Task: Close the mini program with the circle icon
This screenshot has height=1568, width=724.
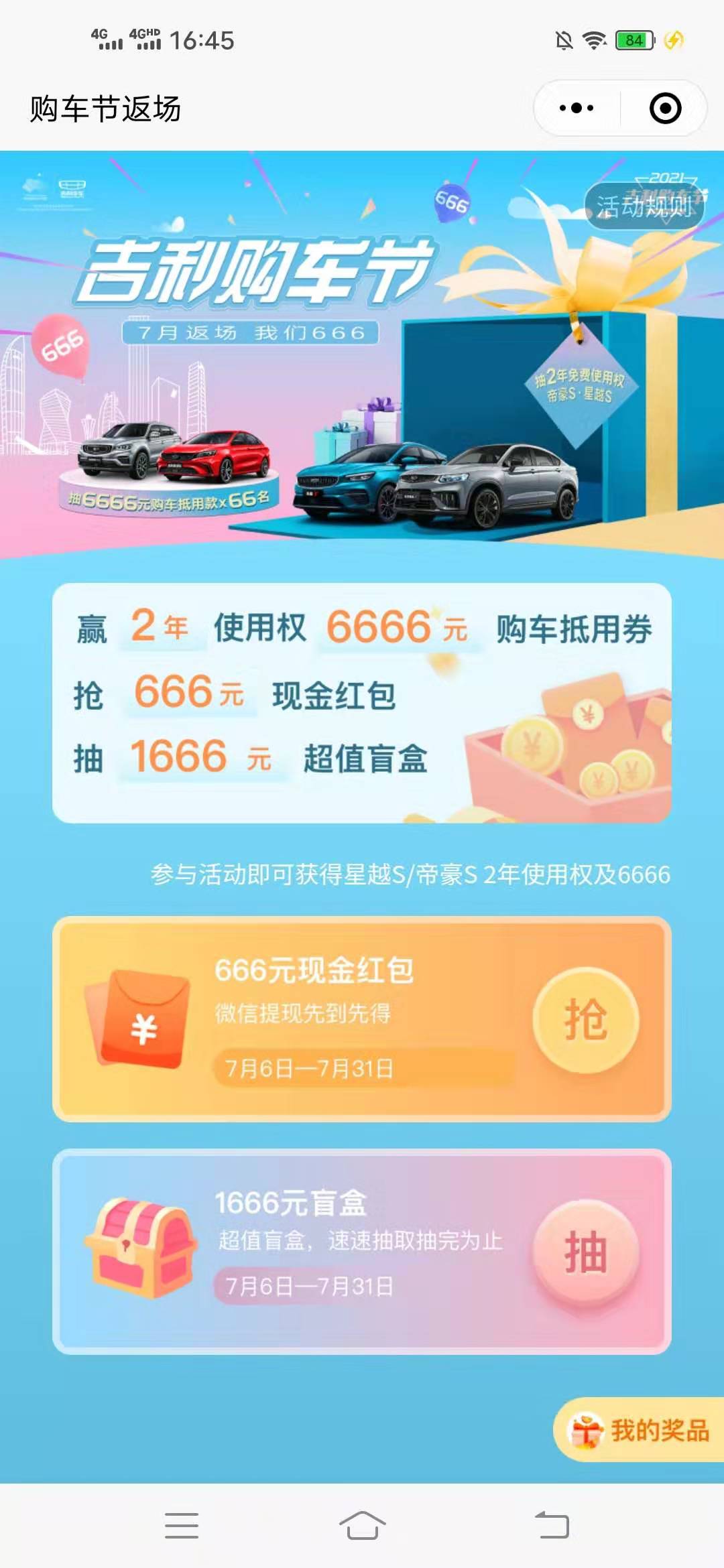Action: click(665, 109)
